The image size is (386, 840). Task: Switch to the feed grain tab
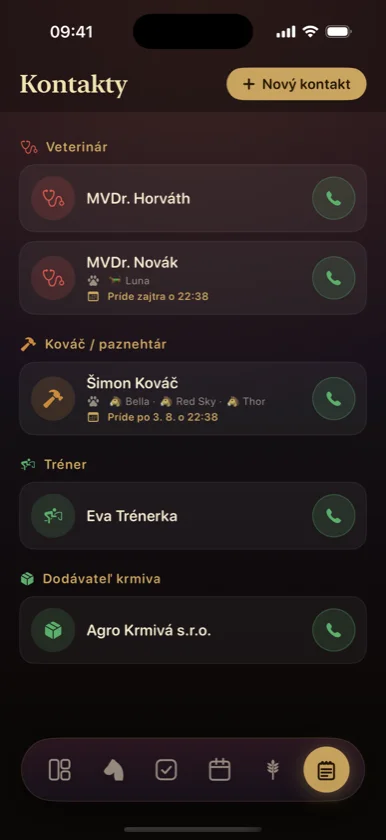tap(273, 770)
